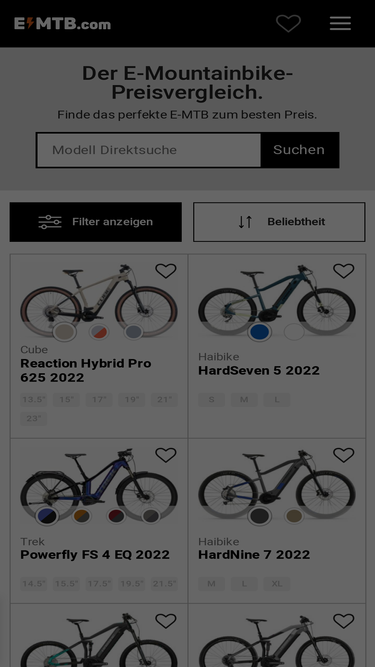This screenshot has height=667, width=375.
Task: Open the wishlist heart in the header
Action: 288,23
